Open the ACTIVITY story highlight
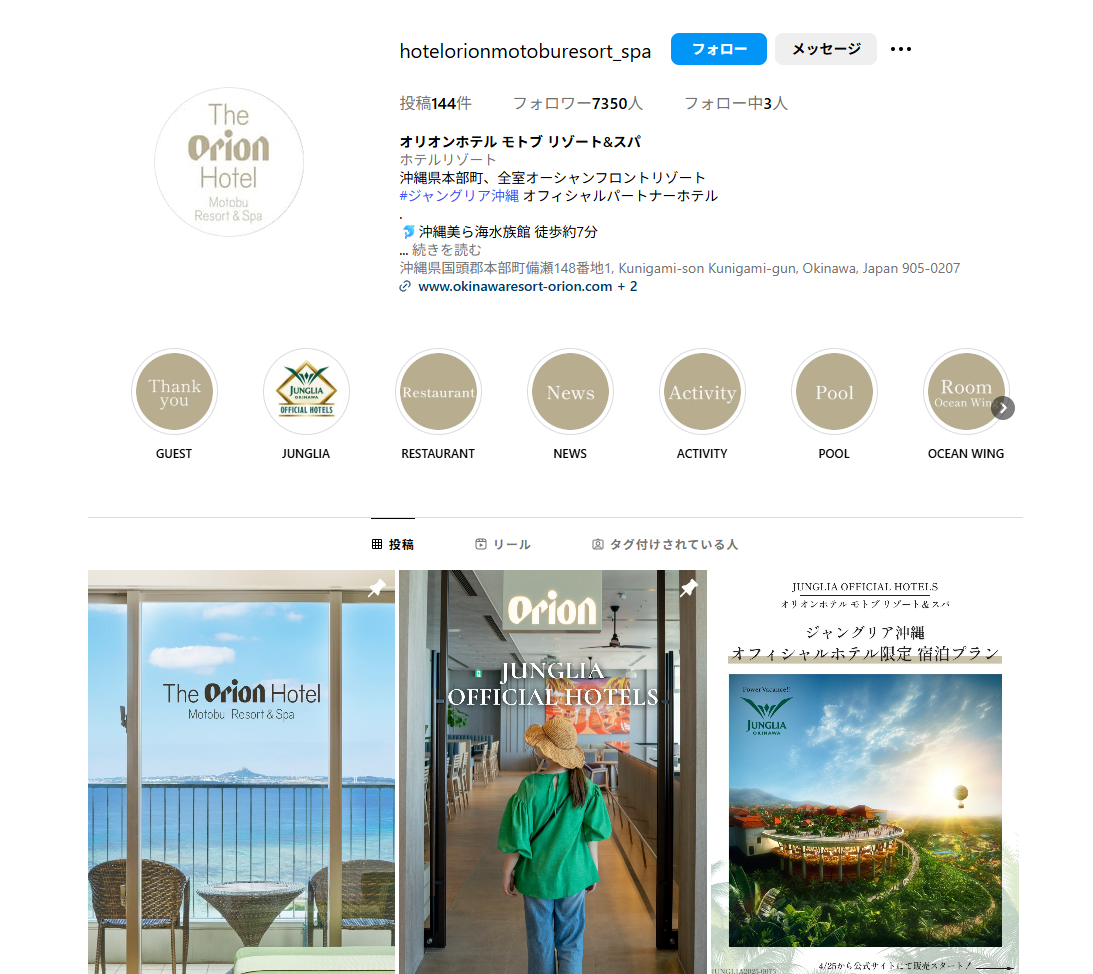This screenshot has height=974, width=1093. pos(702,392)
